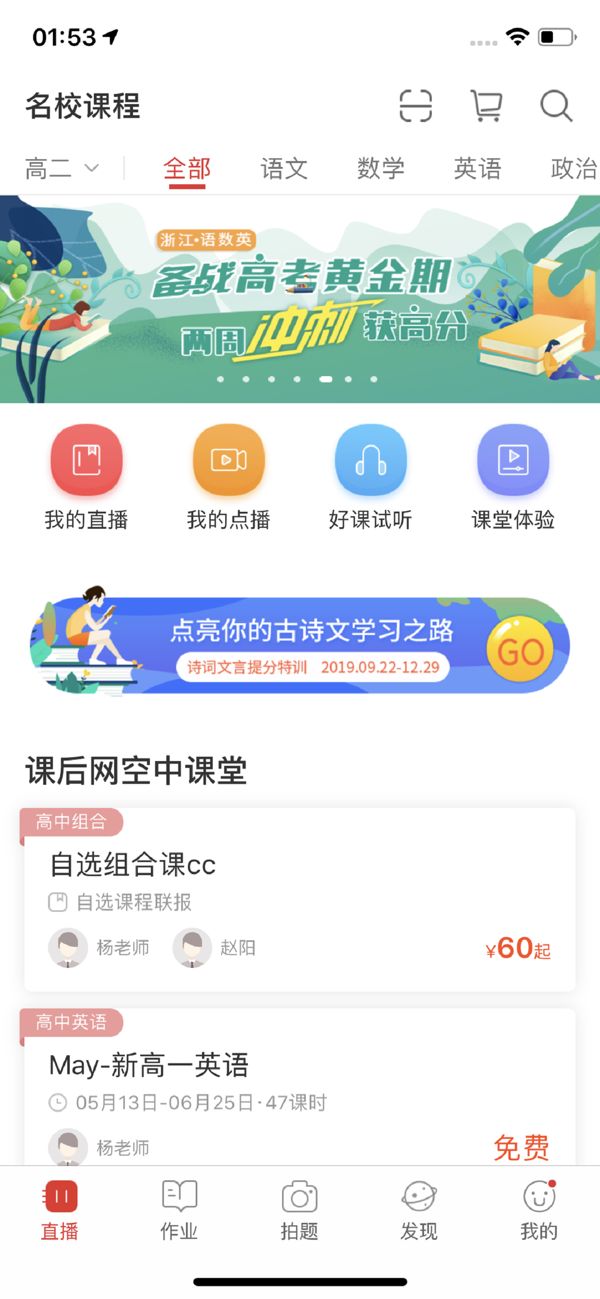Switch to the 英语 subject tab
The width and height of the screenshot is (600, 1299).
[x=477, y=168]
